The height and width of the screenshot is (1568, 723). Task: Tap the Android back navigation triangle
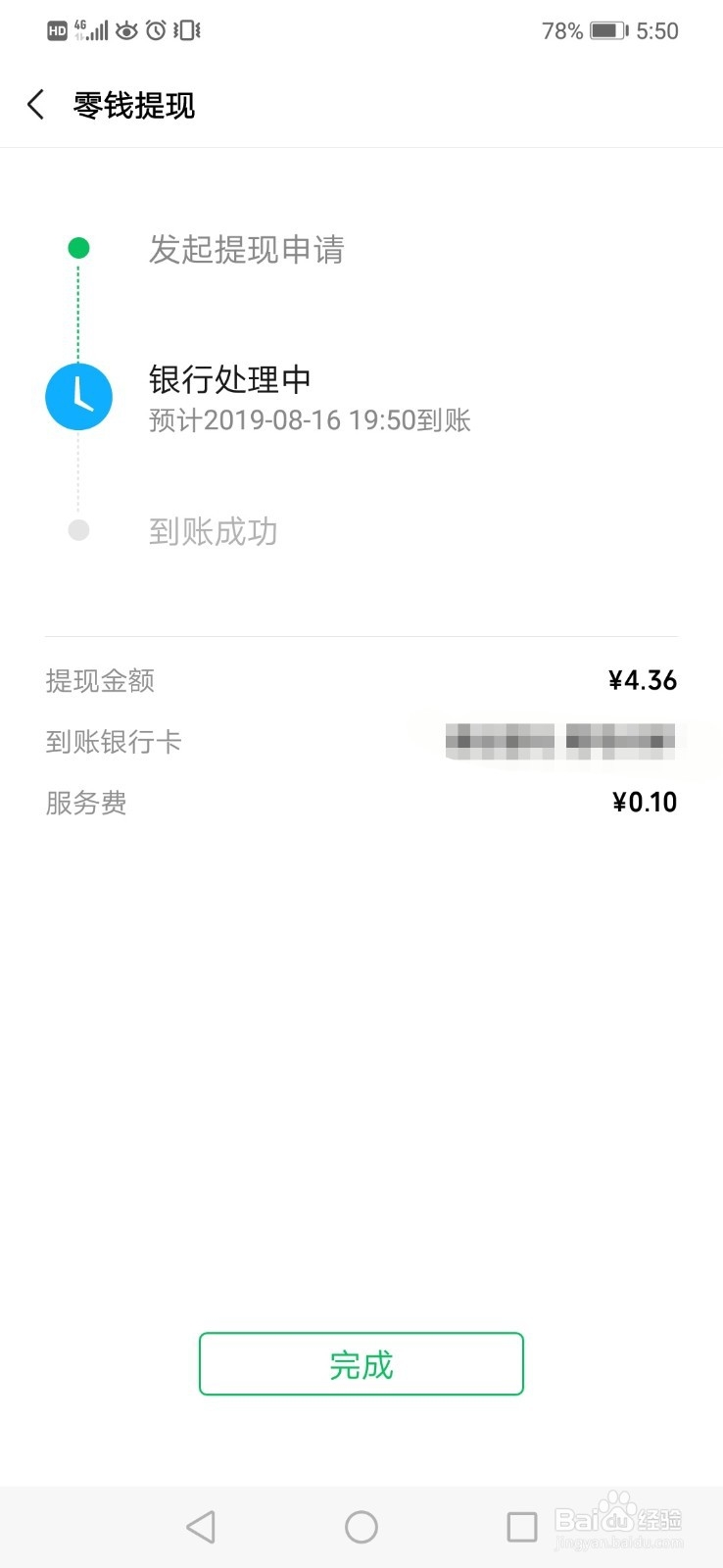click(200, 1526)
